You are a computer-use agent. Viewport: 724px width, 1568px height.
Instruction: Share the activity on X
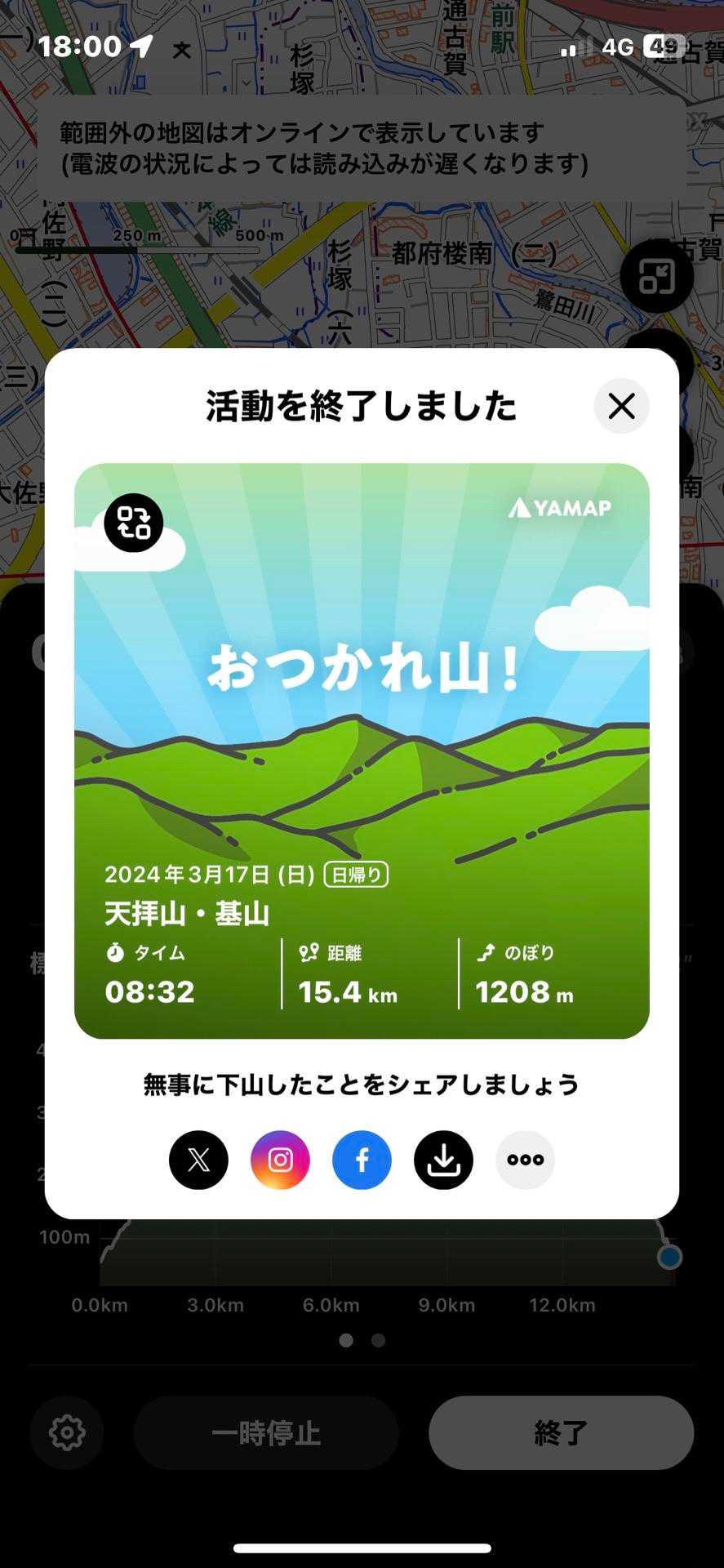click(x=198, y=1160)
